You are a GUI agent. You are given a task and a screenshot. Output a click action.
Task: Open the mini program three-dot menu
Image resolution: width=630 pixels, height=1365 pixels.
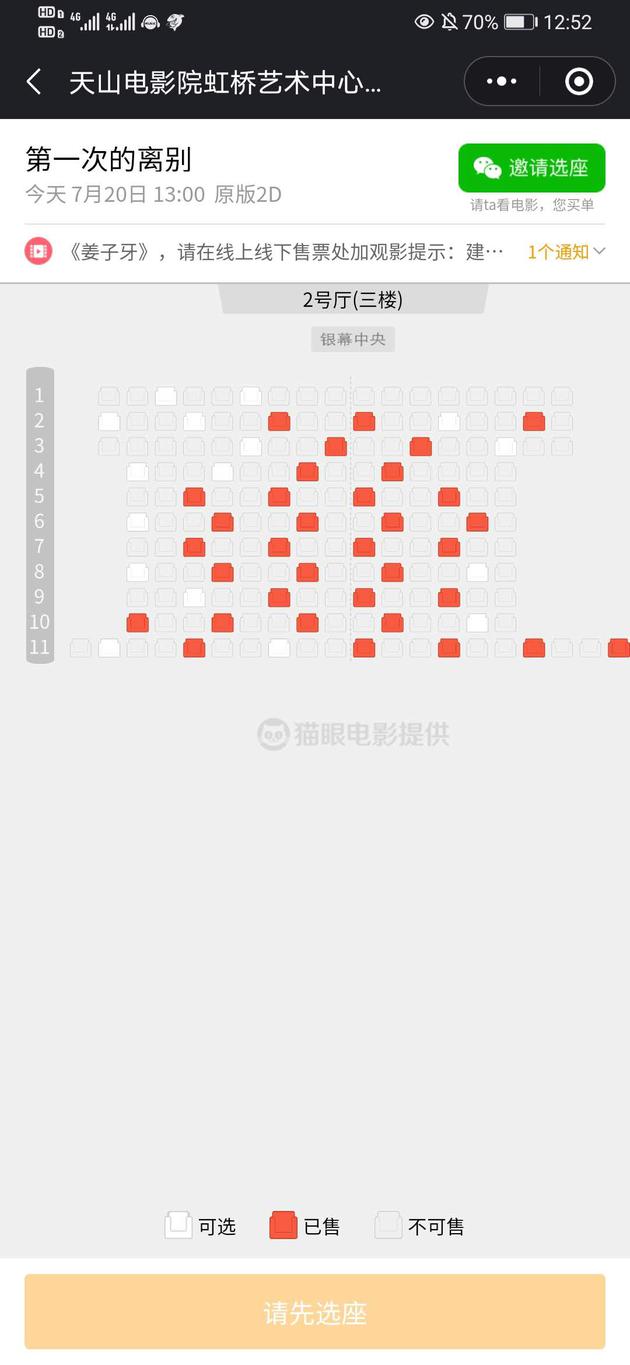point(501,82)
